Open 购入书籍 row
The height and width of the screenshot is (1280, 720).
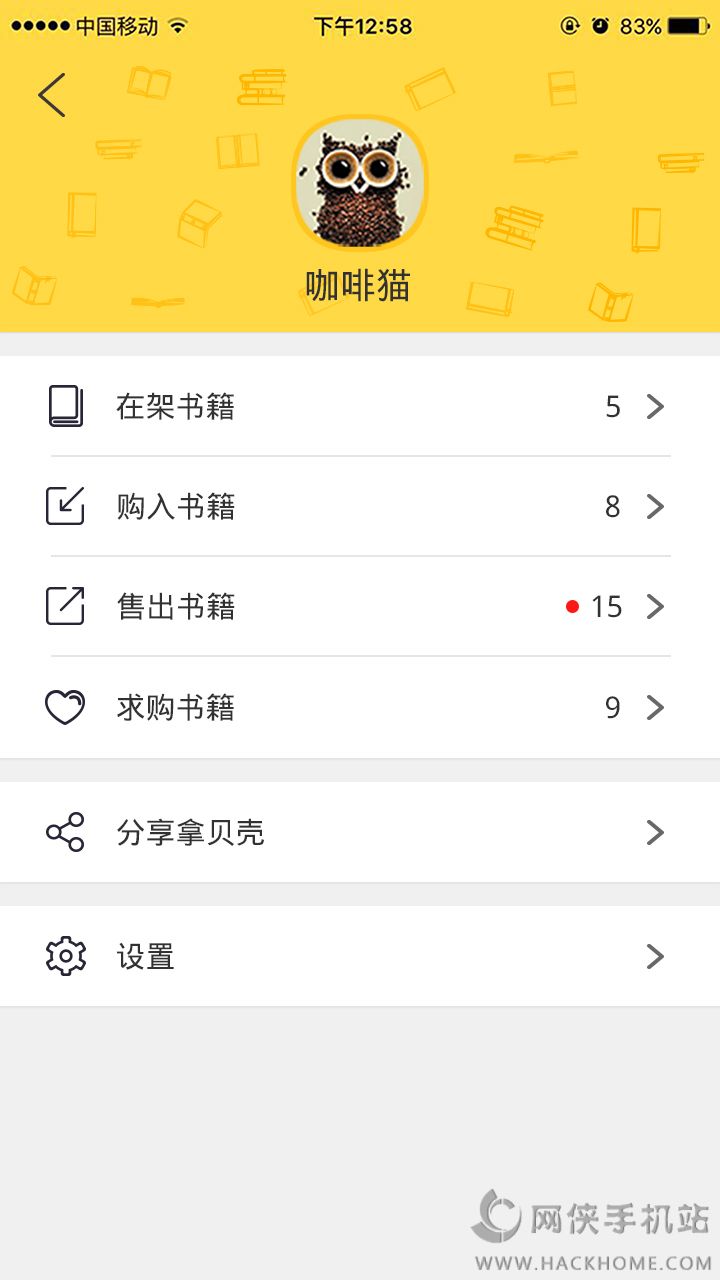coord(360,507)
